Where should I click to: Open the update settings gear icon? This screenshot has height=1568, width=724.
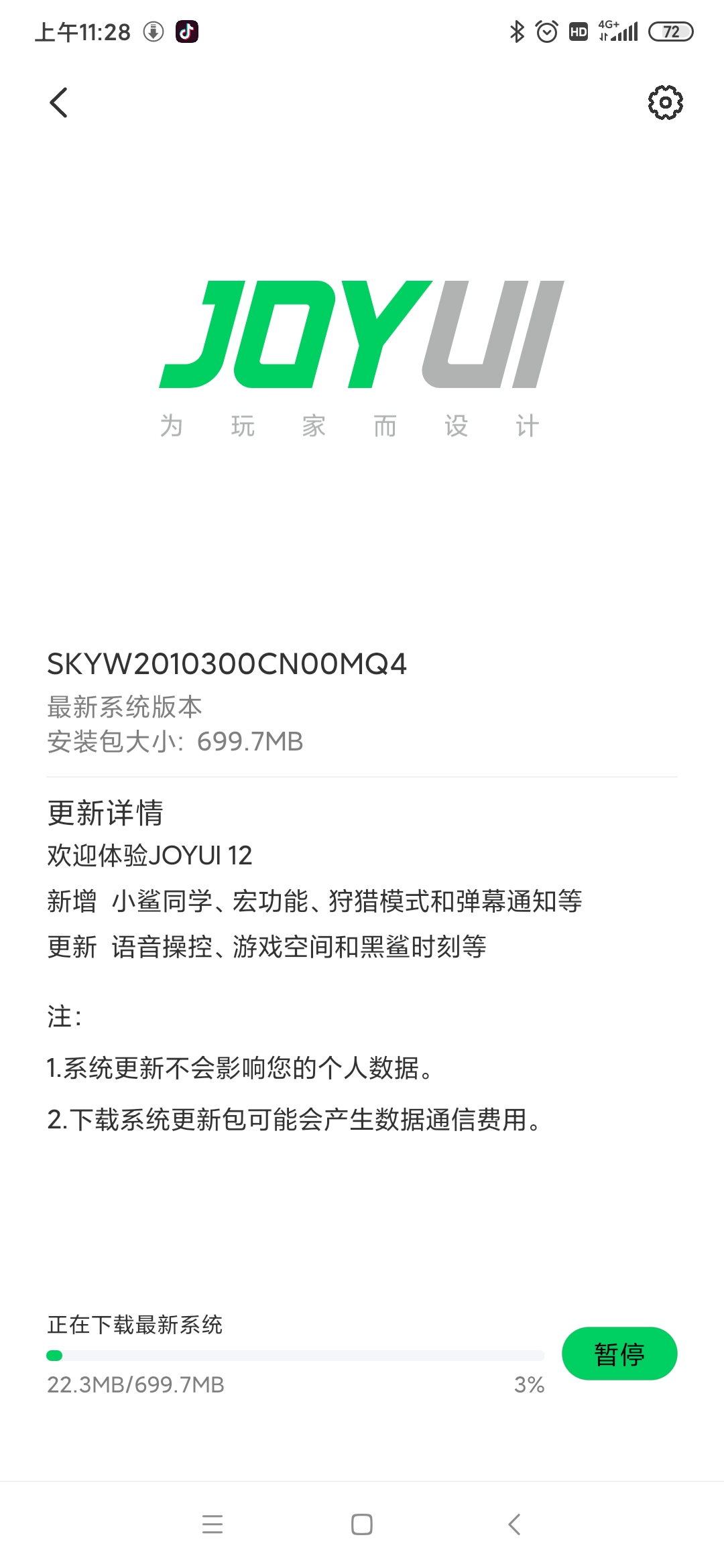[665, 103]
